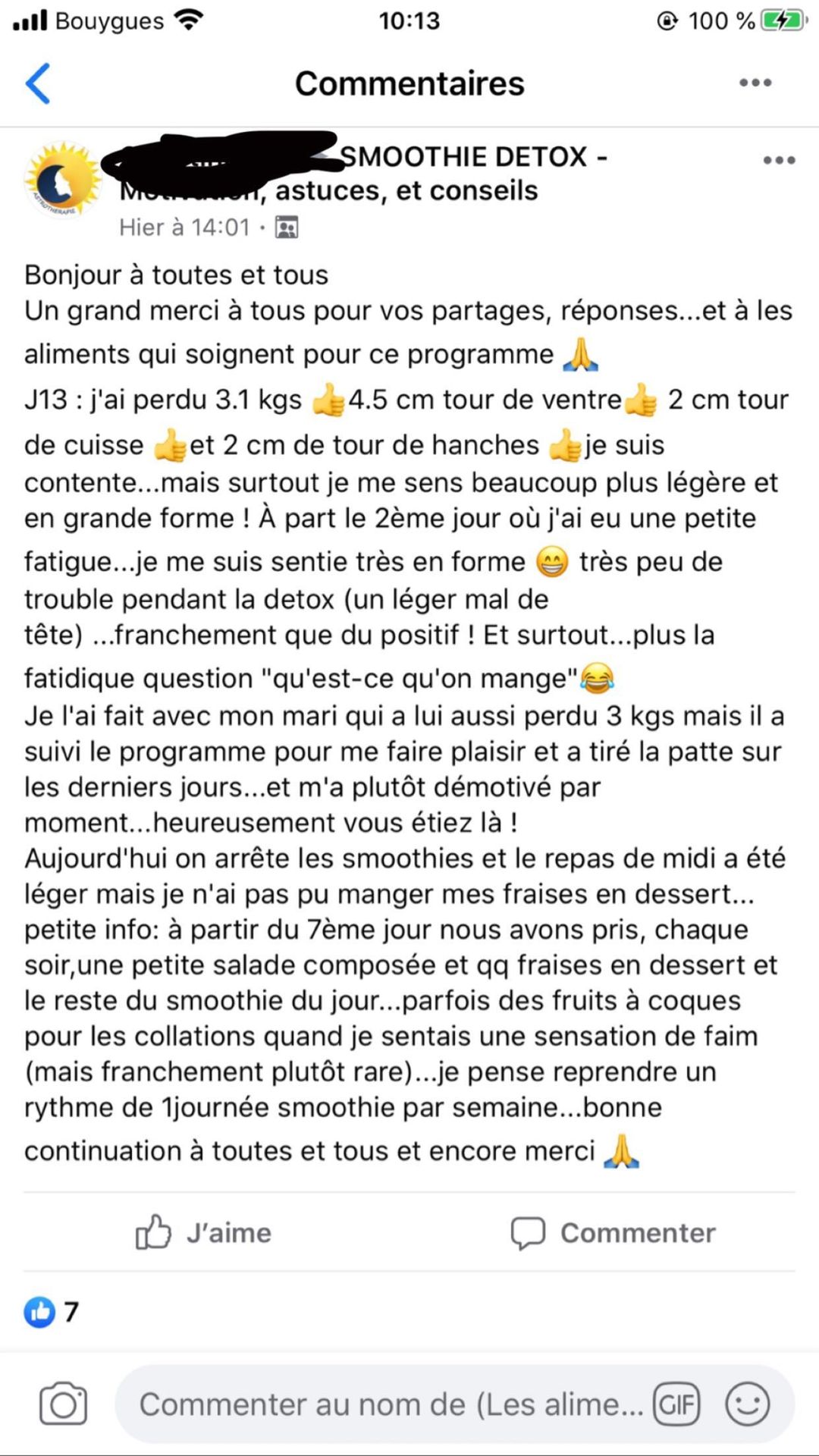
Task: Focus the Commenter au nom de field
Action: point(391,1404)
